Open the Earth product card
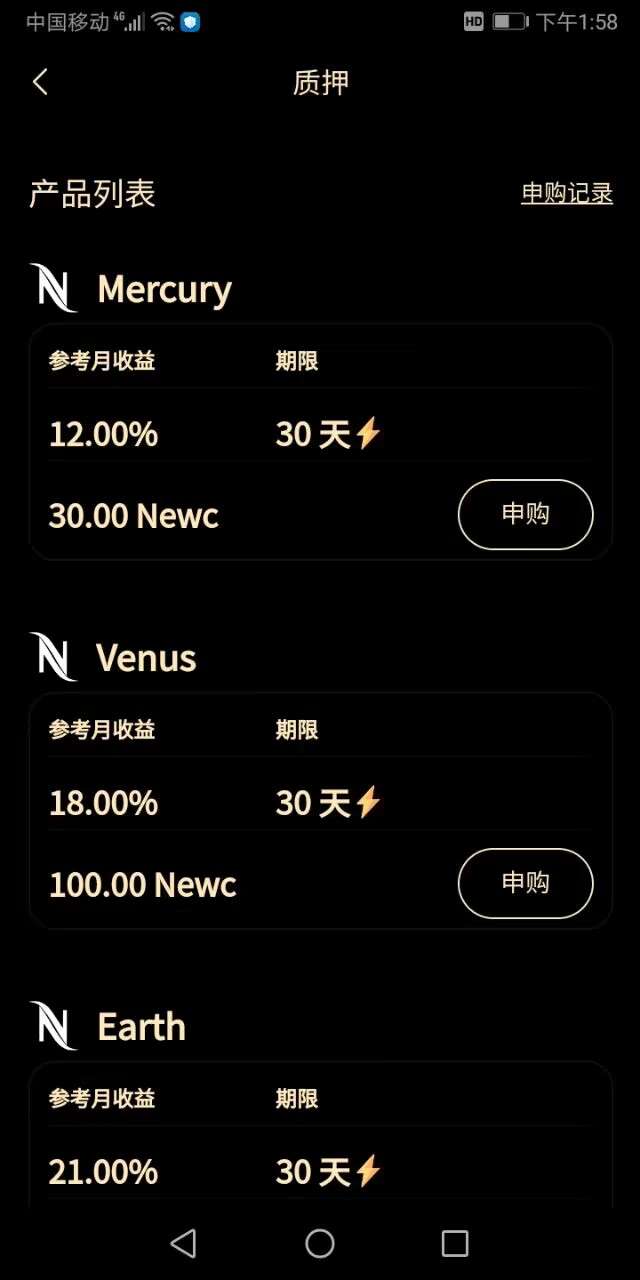This screenshot has width=640, height=1280. click(320, 1135)
